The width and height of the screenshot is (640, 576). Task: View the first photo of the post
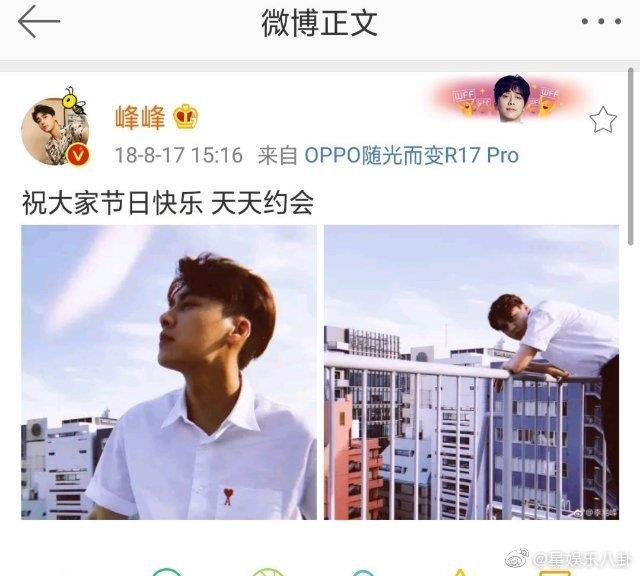tap(169, 372)
